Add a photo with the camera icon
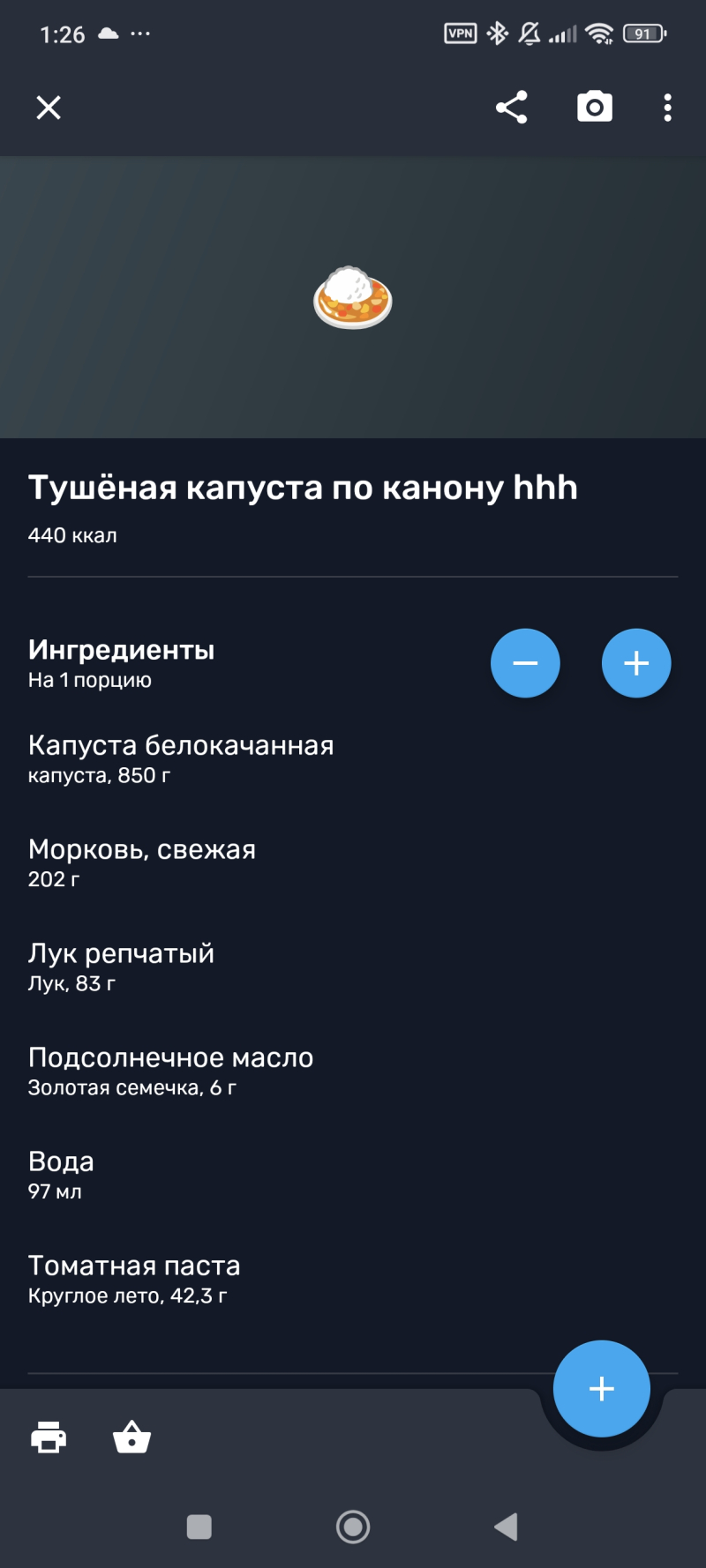 [x=595, y=108]
